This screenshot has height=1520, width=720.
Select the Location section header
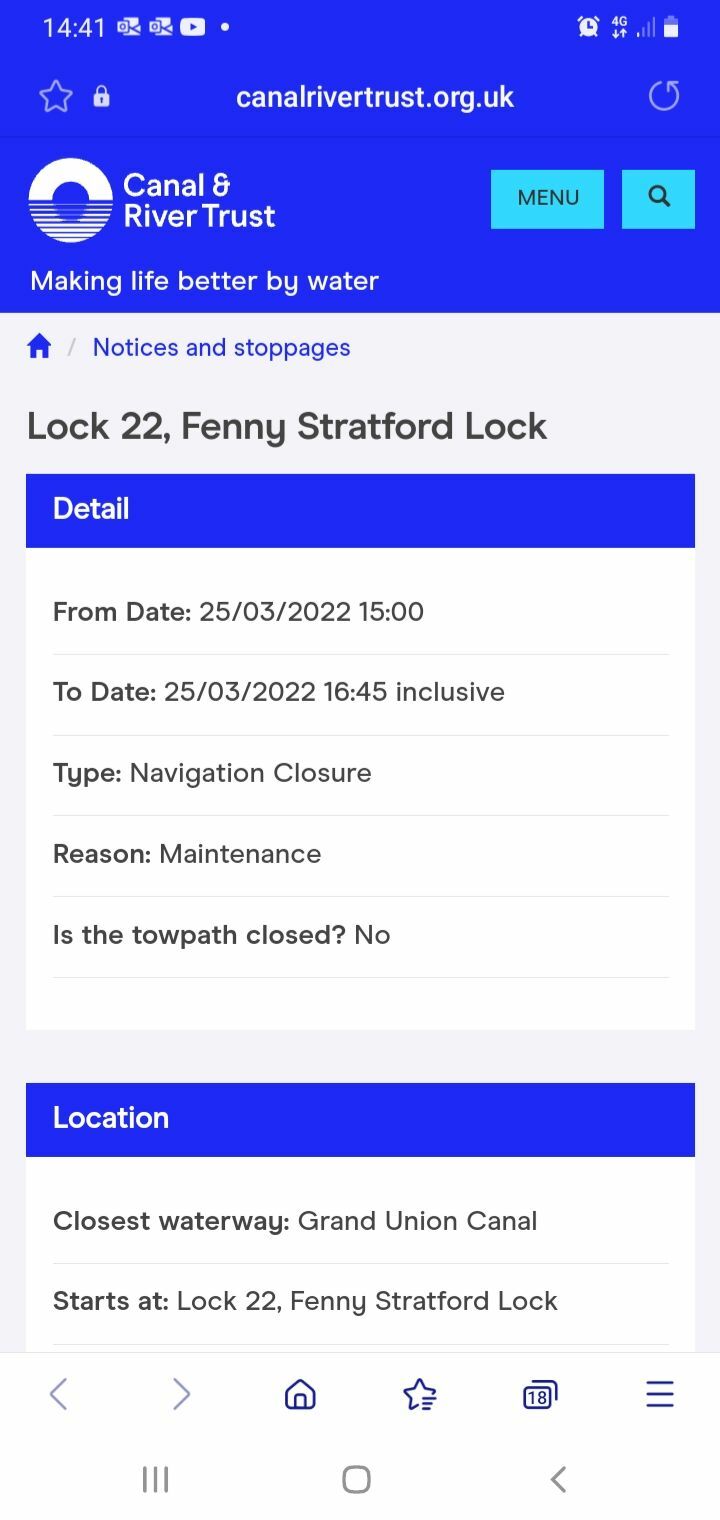[111, 1118]
